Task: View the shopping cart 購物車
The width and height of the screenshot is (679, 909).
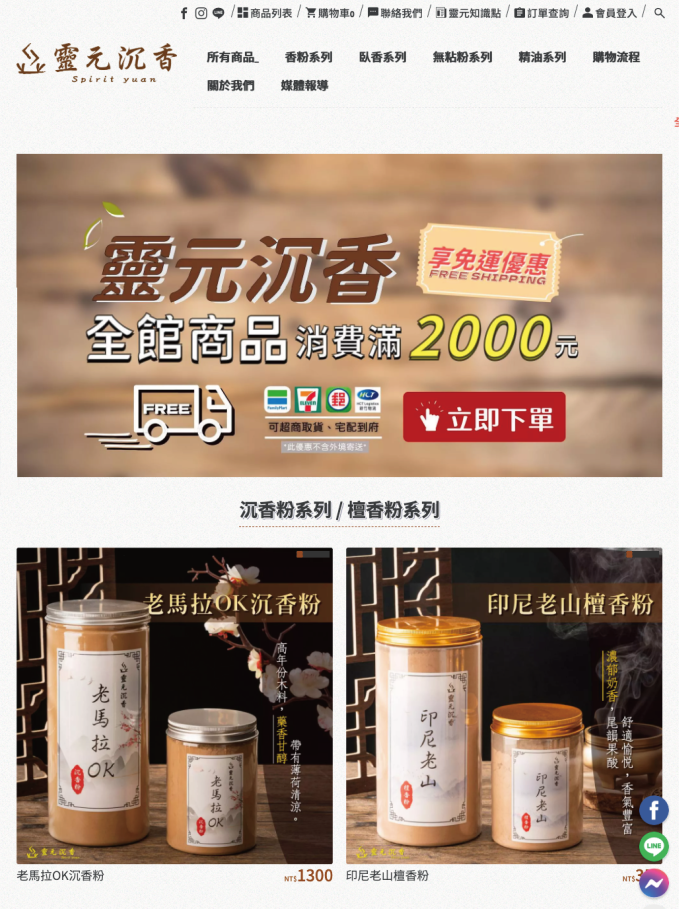Action: pyautogui.click(x=330, y=13)
